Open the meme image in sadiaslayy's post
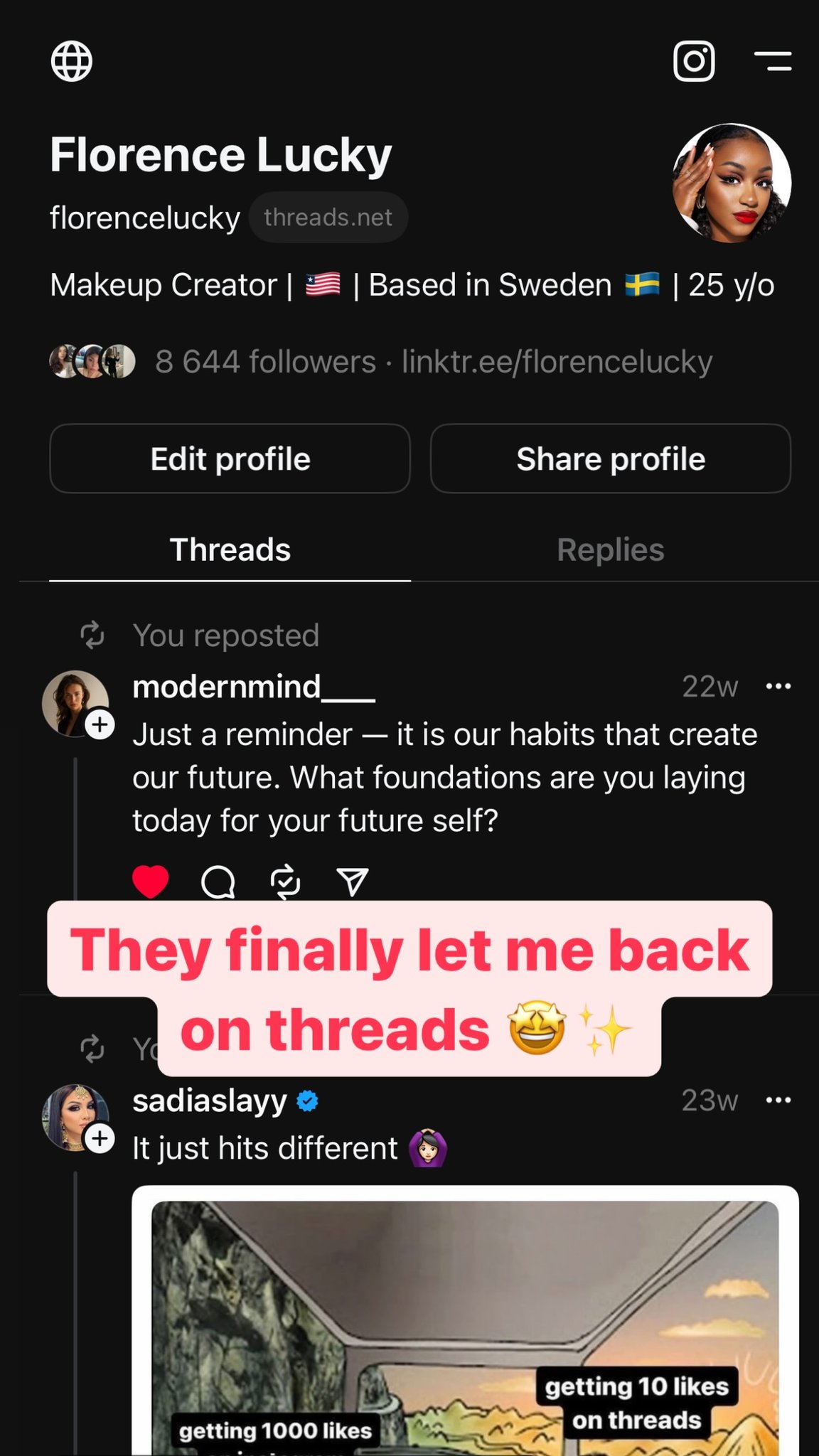Screen dimensions: 819x1456 (x=465, y=1321)
